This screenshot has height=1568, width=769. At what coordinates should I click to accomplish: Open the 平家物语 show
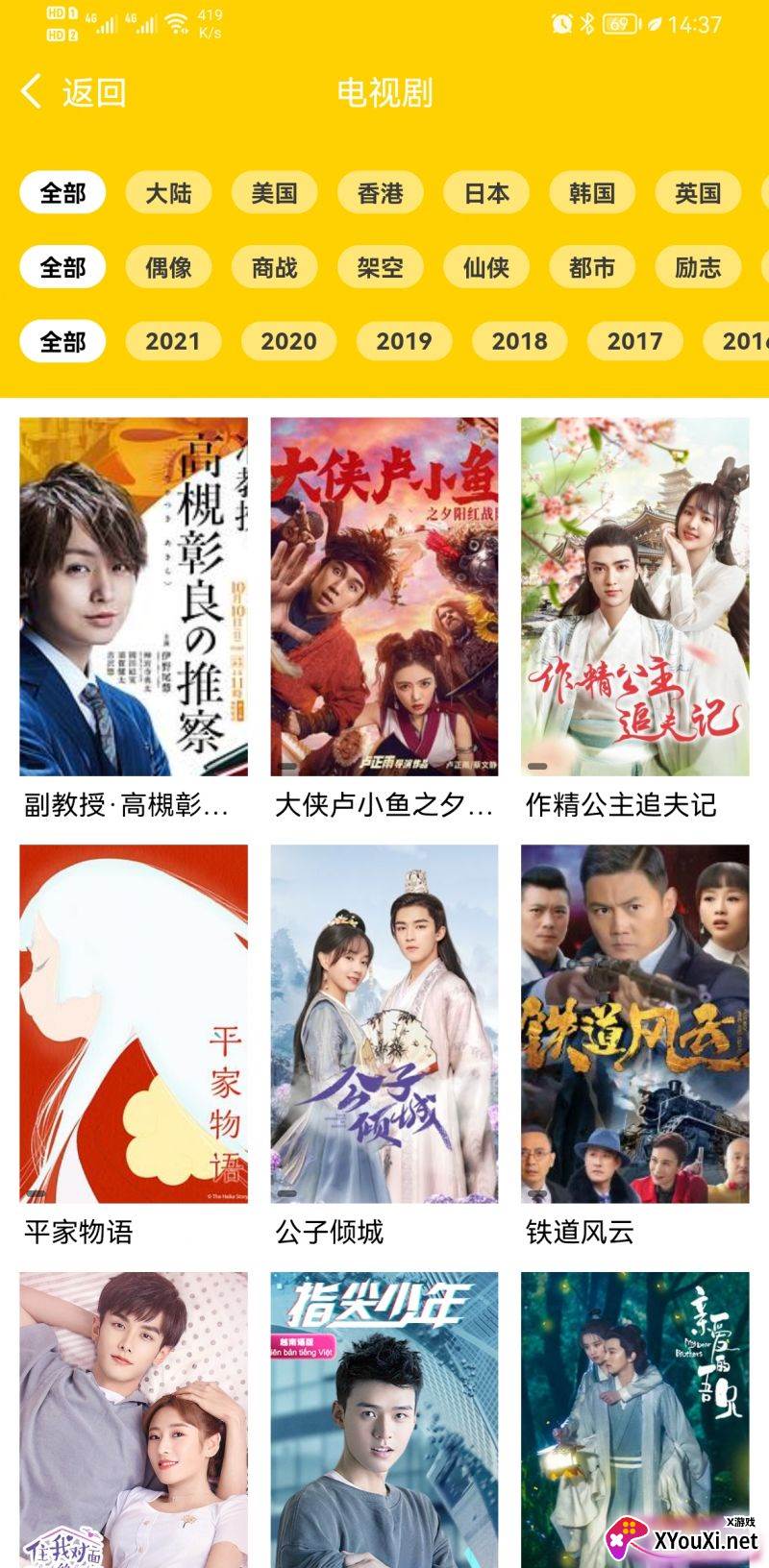(x=134, y=1024)
